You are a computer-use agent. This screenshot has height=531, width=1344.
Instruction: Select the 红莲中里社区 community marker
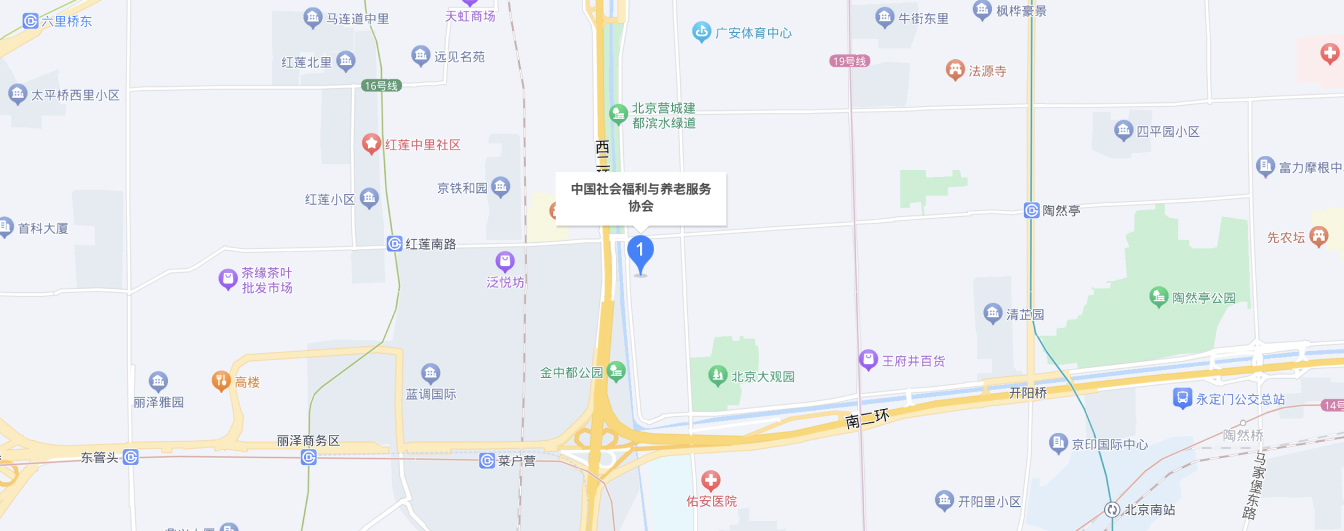371,144
